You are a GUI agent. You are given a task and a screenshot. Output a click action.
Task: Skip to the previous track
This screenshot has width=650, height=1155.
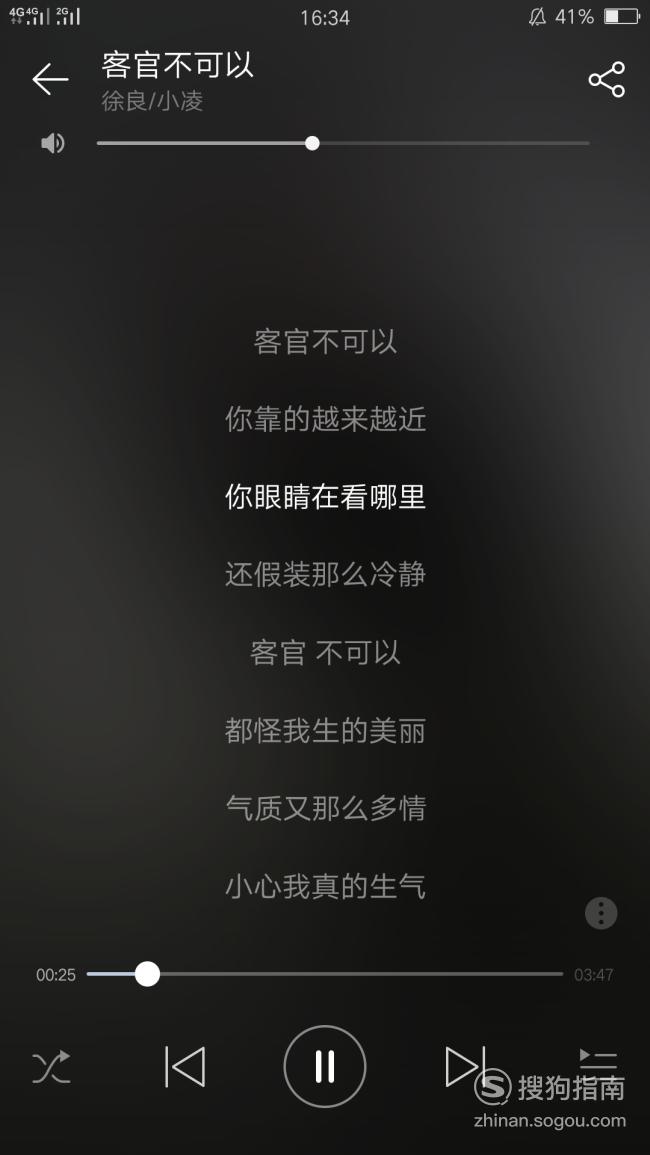(184, 1067)
